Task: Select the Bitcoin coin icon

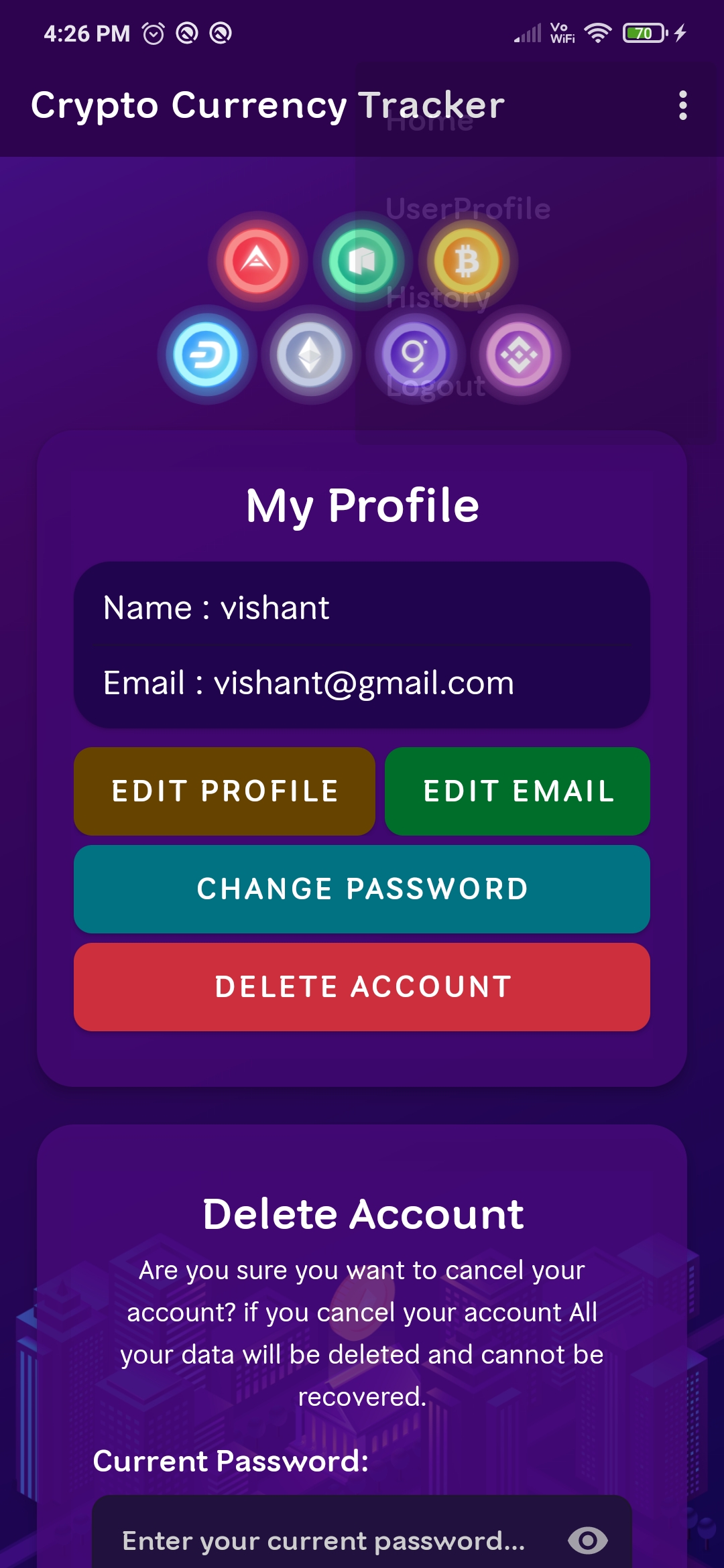Action: [x=467, y=261]
